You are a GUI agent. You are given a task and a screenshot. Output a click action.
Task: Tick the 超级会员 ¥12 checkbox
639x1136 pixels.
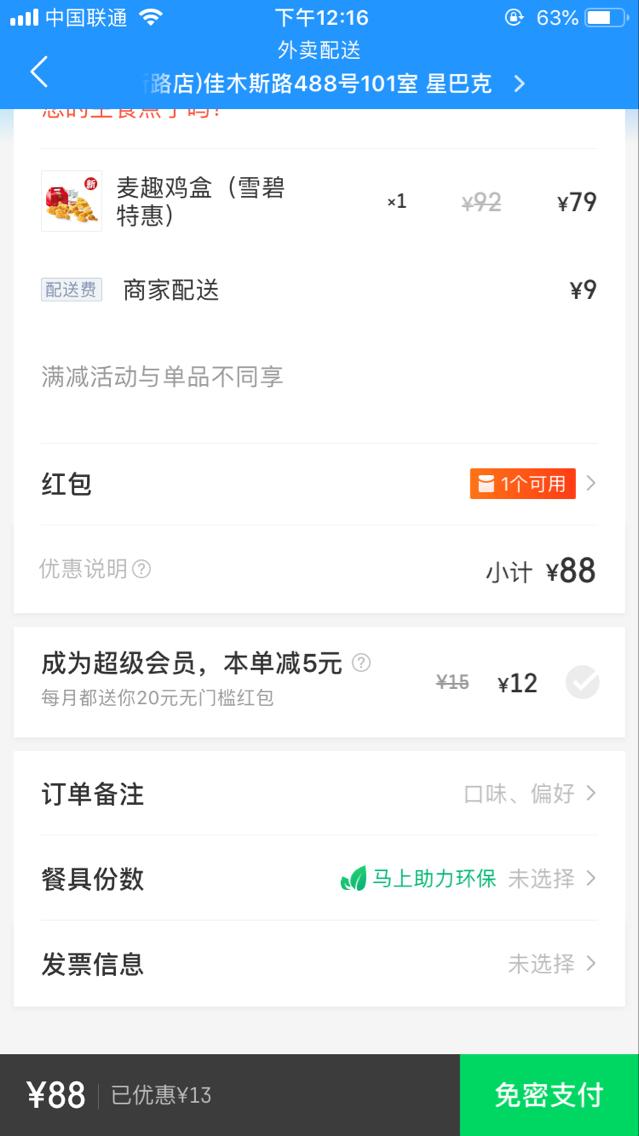(x=582, y=683)
